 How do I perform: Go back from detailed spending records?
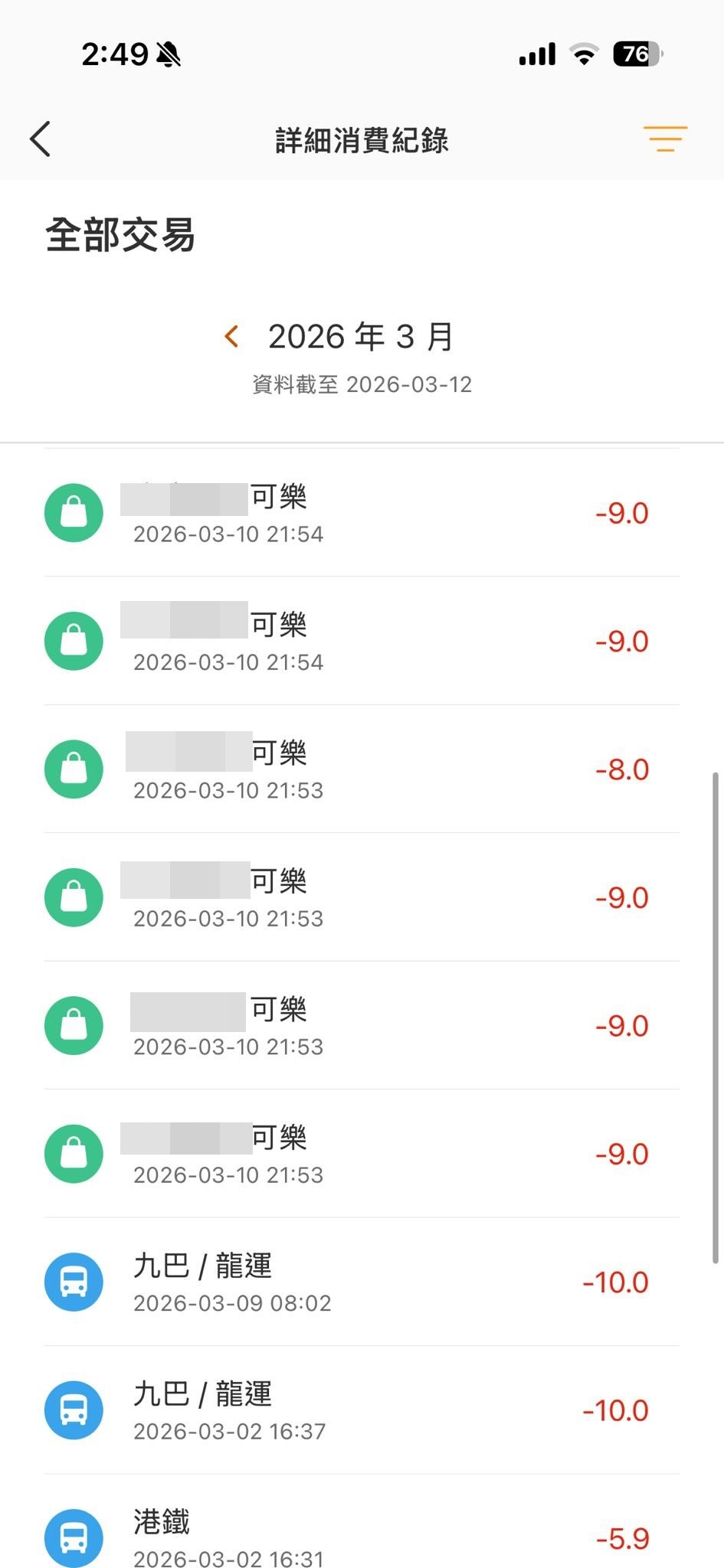pyautogui.click(x=41, y=139)
